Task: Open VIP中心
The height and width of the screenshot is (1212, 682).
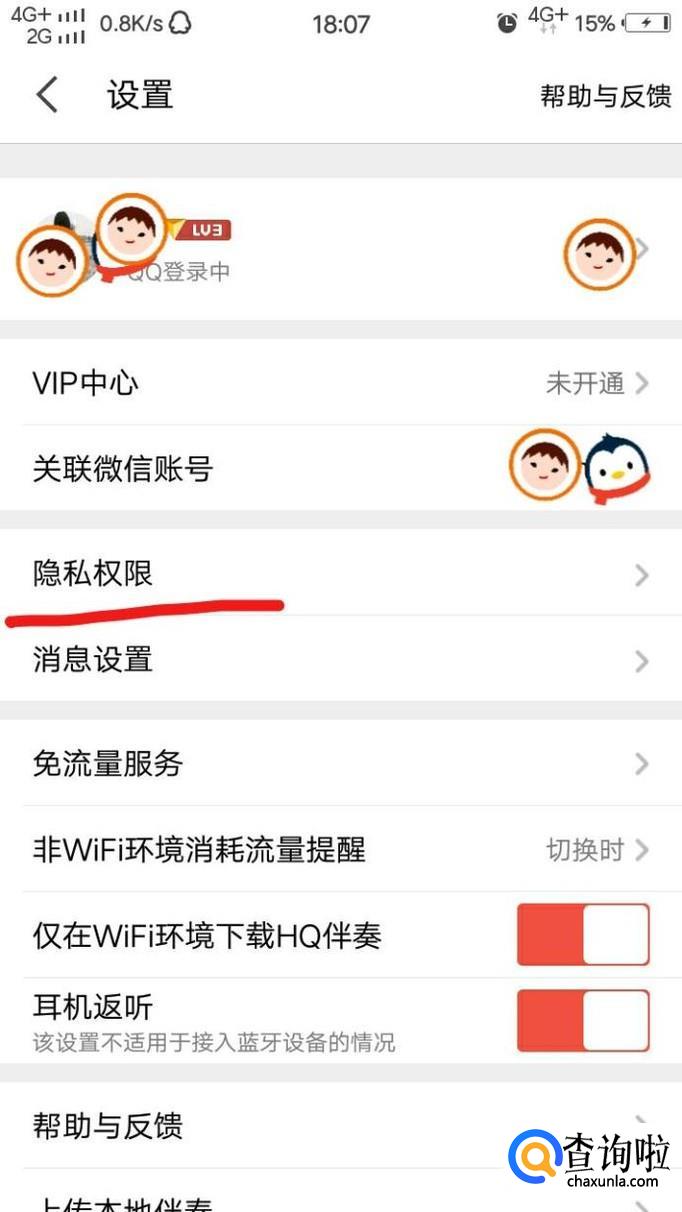Action: click(x=340, y=383)
